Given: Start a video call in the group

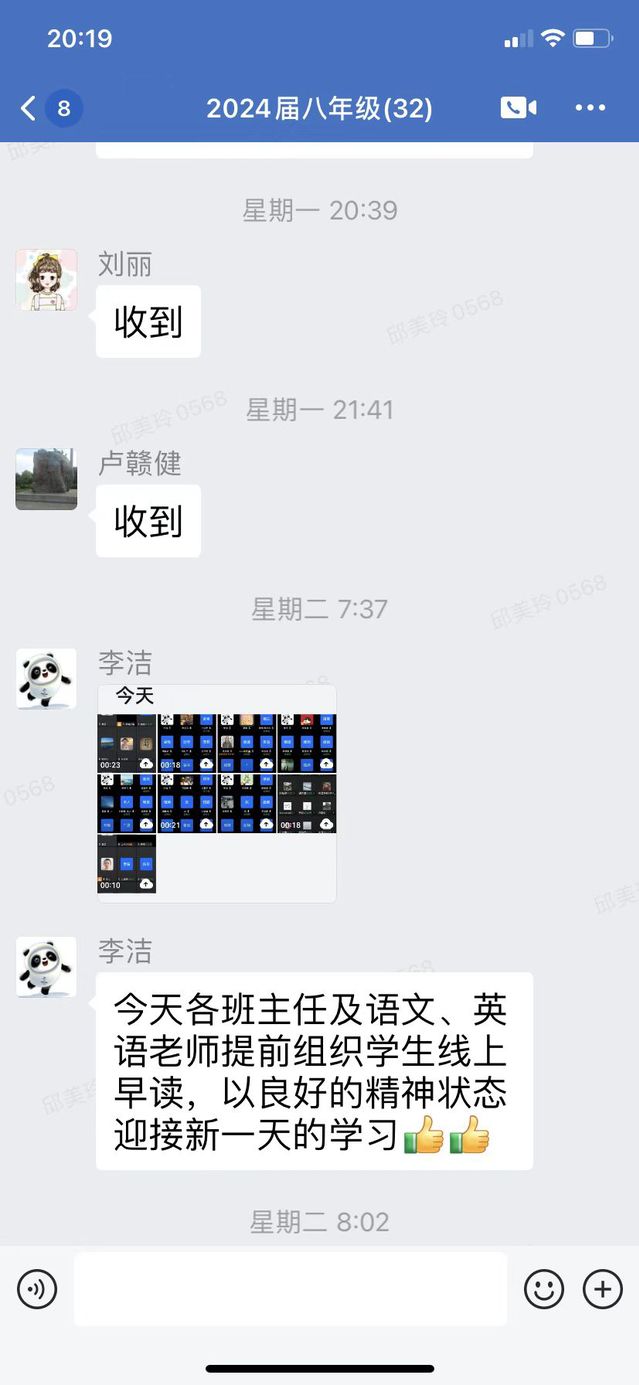Looking at the screenshot, I should [x=518, y=108].
